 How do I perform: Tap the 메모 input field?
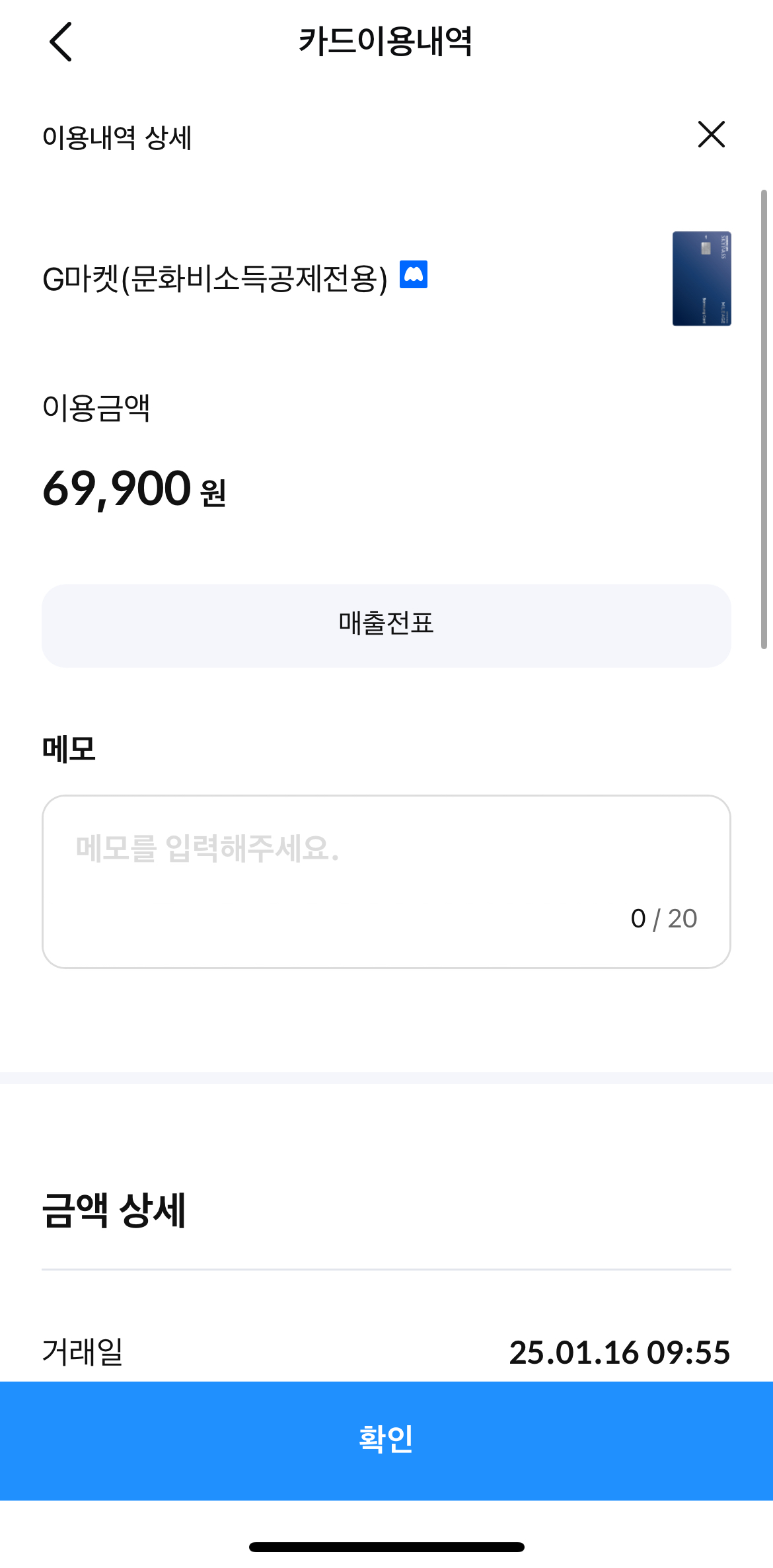coord(386,882)
